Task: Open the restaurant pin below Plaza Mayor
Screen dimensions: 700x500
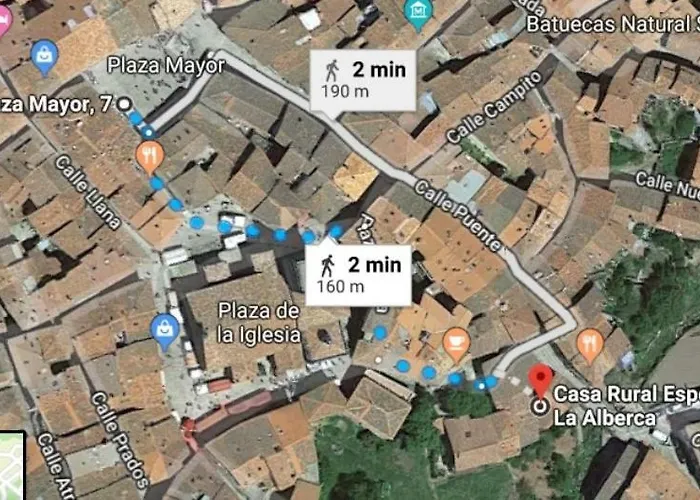Action: click(x=150, y=155)
